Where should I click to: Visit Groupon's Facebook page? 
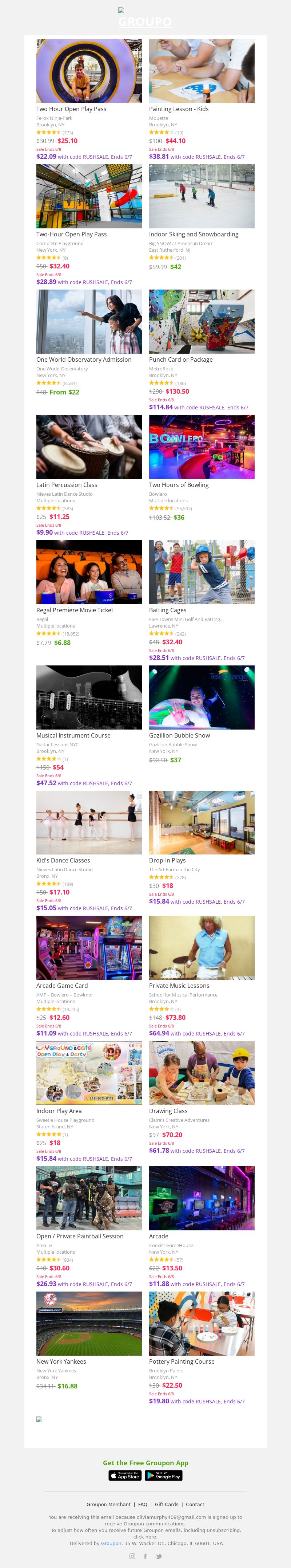click(145, 1556)
